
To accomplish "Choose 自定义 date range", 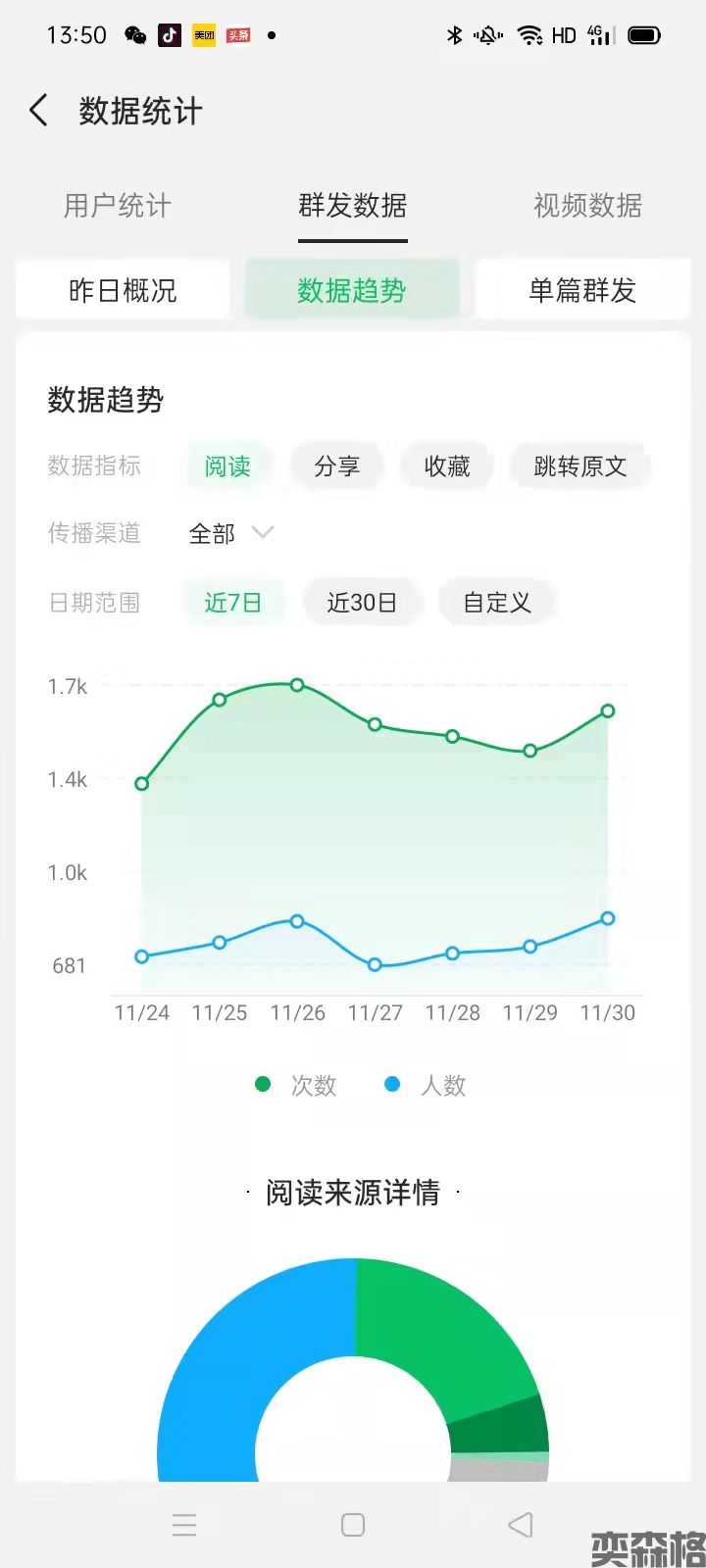I will 497,602.
